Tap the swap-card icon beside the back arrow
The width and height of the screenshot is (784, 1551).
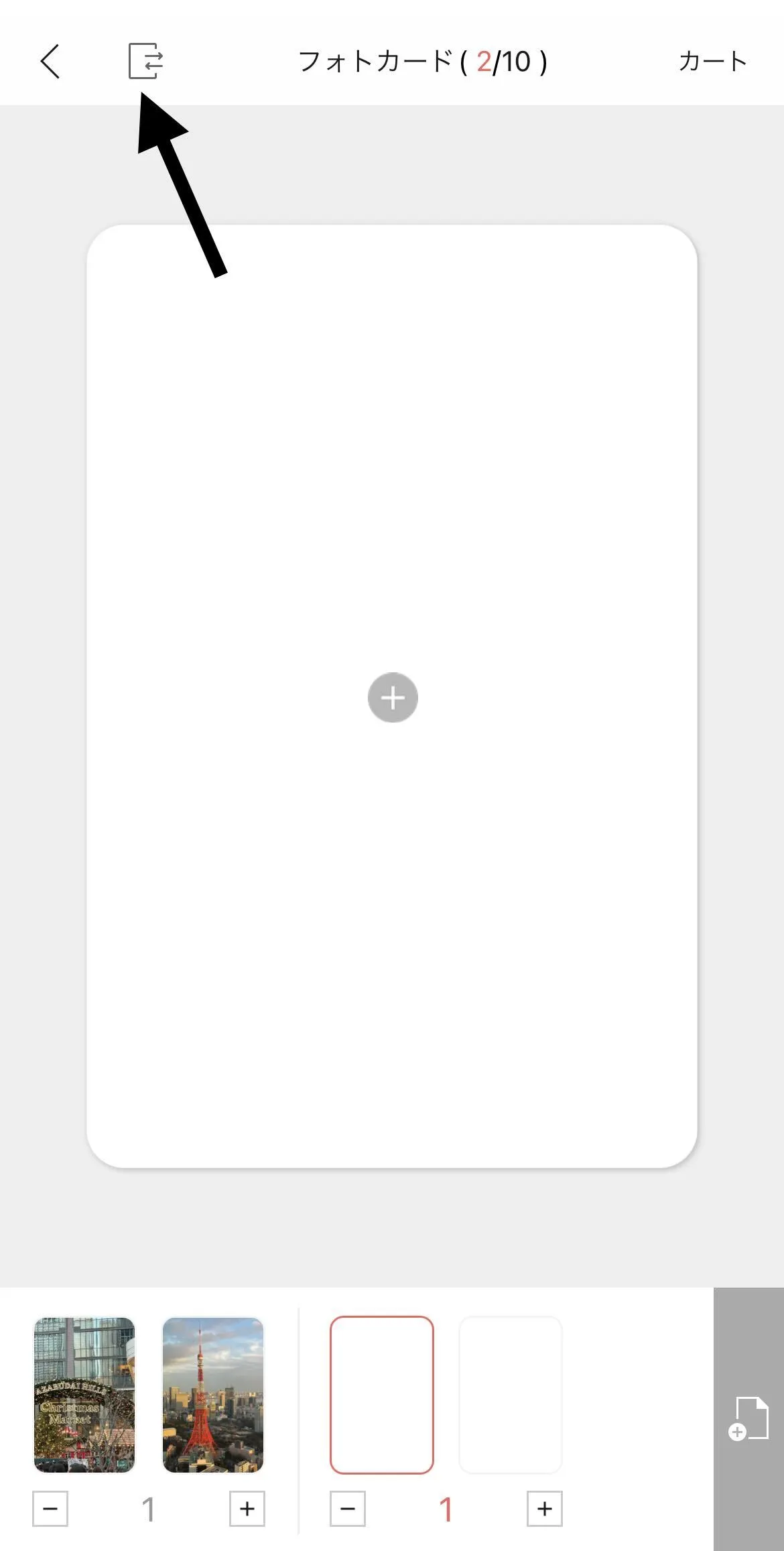(x=145, y=61)
